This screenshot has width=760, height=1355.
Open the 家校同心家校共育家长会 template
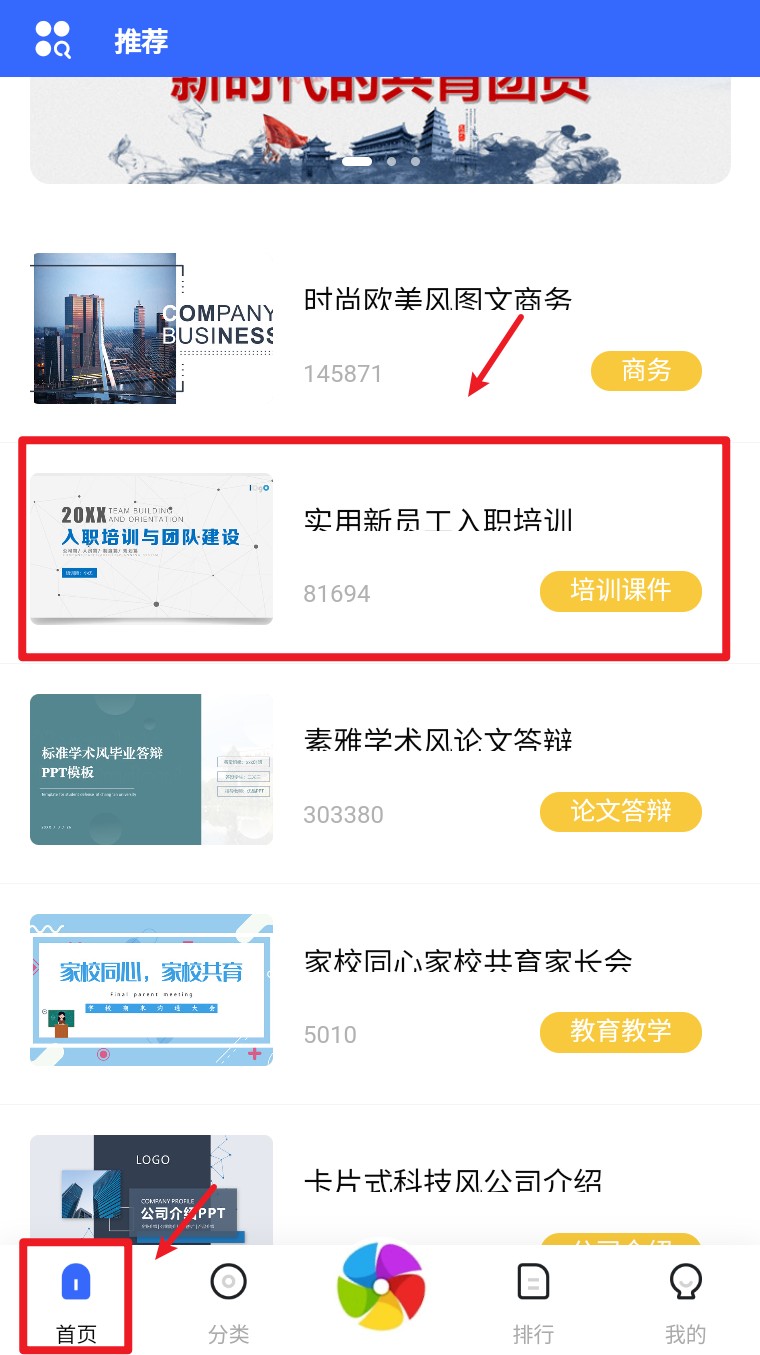pyautogui.click(x=467, y=961)
